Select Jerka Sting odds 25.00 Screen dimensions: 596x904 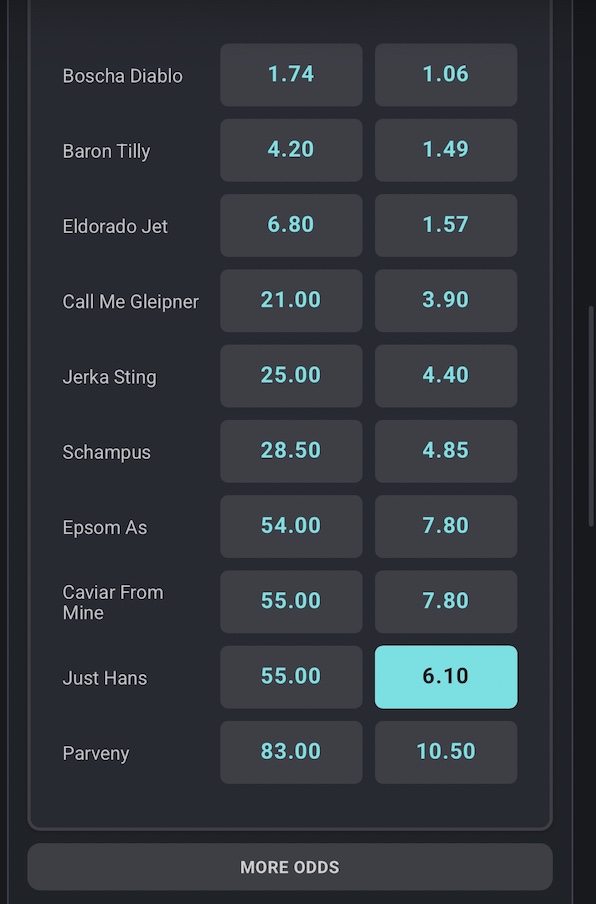point(291,376)
